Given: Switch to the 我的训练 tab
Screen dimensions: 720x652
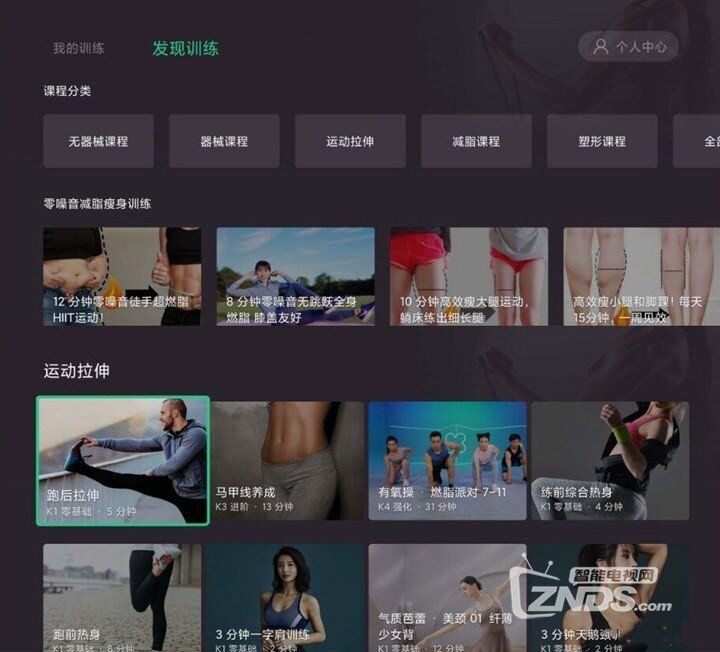Looking at the screenshot, I should click(78, 48).
